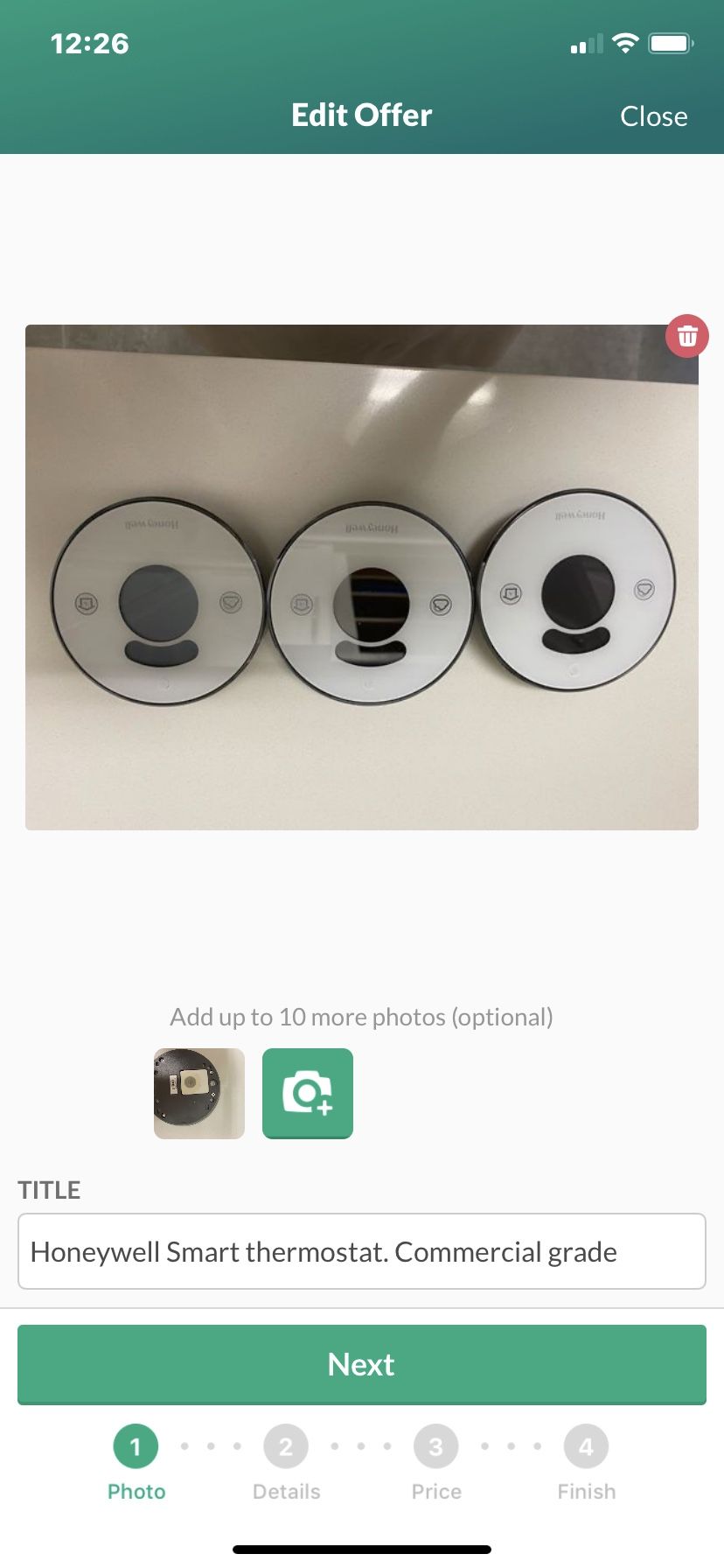Tap the 12:26 clock in the status bar

pos(90,43)
